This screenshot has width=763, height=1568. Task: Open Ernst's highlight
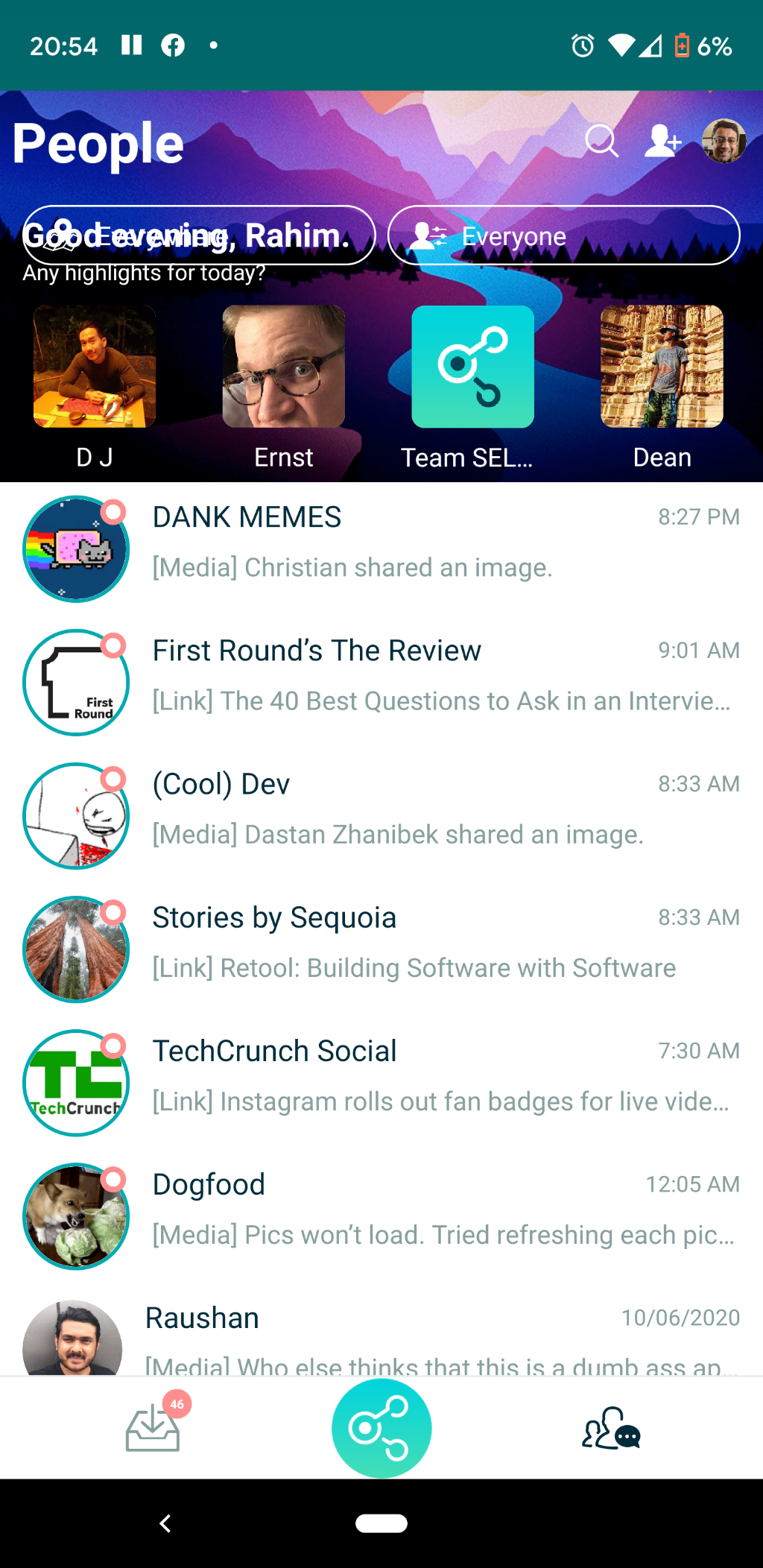point(284,367)
